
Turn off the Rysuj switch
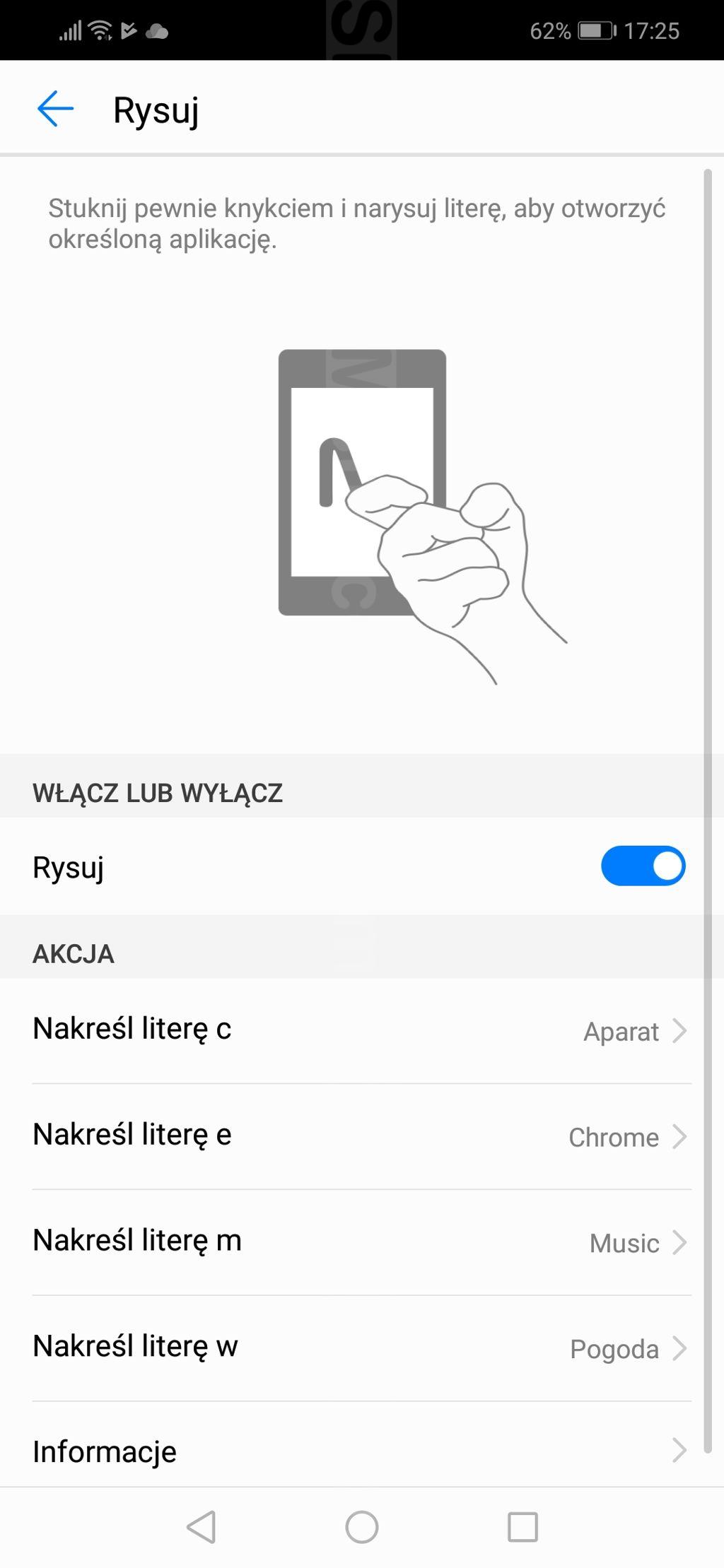point(642,866)
